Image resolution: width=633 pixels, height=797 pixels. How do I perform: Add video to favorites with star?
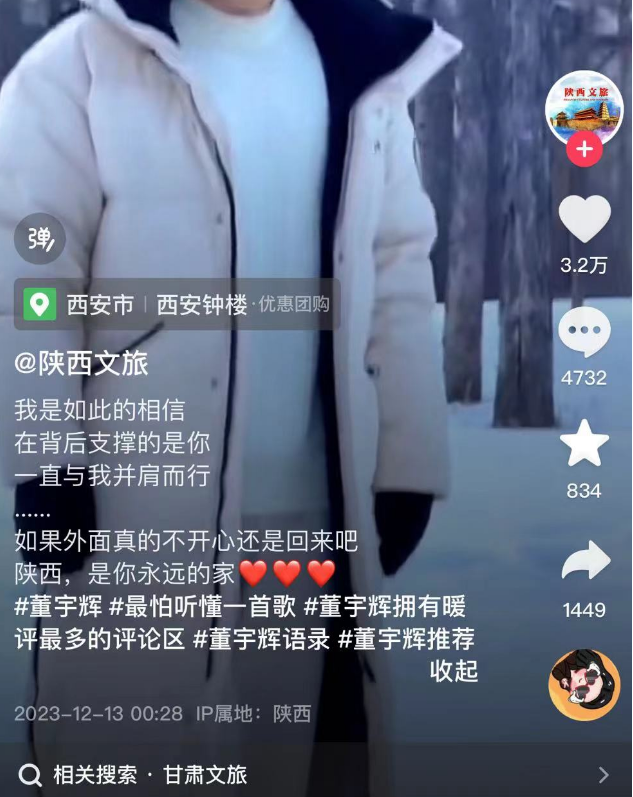point(584,445)
